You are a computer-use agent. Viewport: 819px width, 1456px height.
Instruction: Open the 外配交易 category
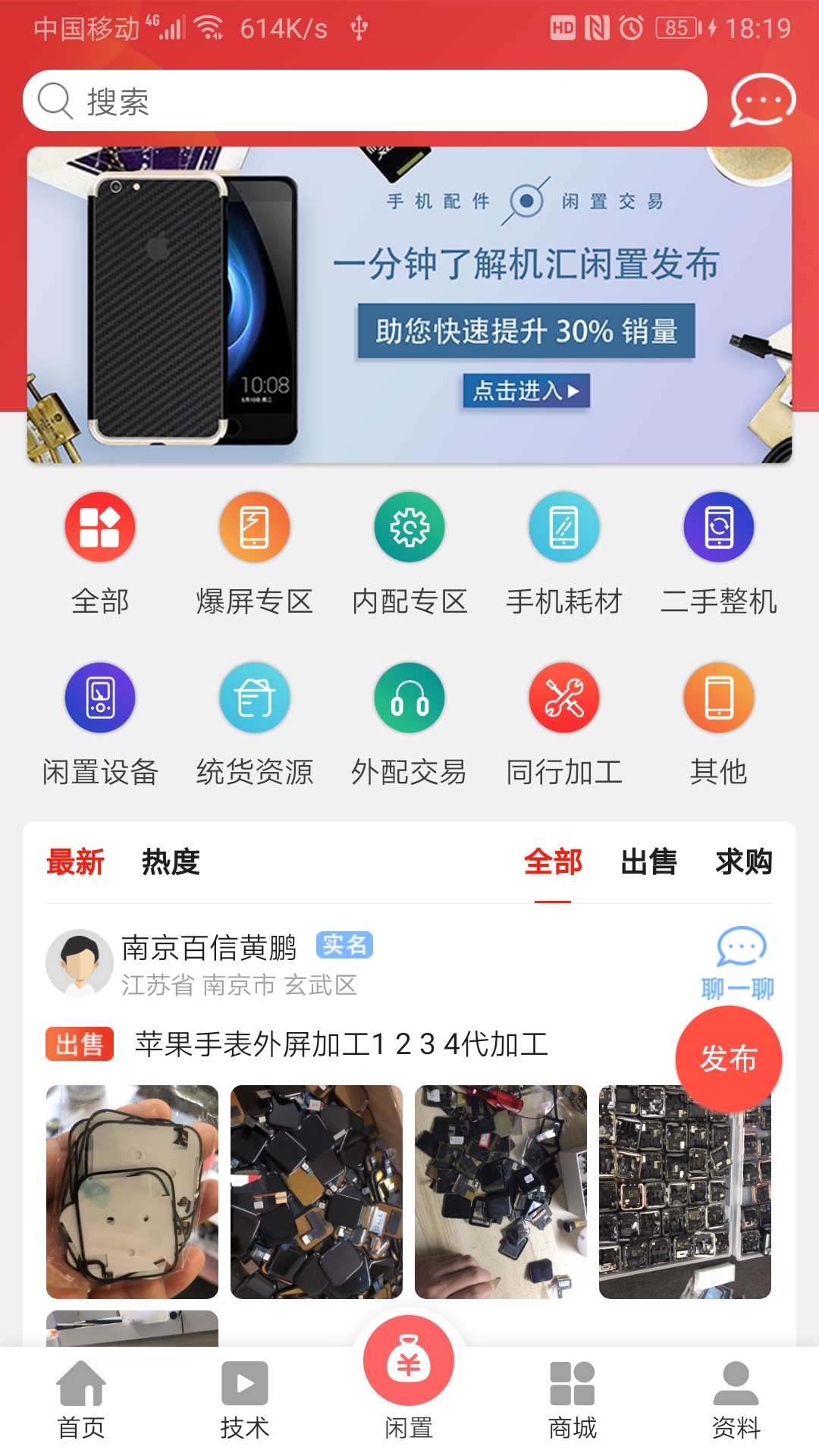[x=409, y=724]
